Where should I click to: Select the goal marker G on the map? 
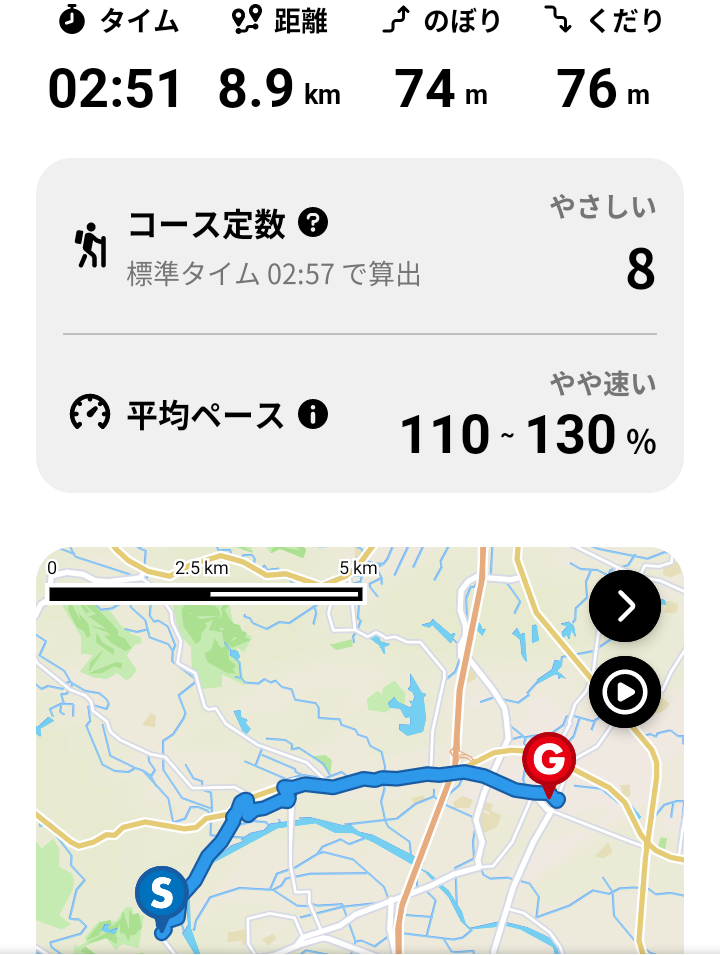pyautogui.click(x=548, y=762)
